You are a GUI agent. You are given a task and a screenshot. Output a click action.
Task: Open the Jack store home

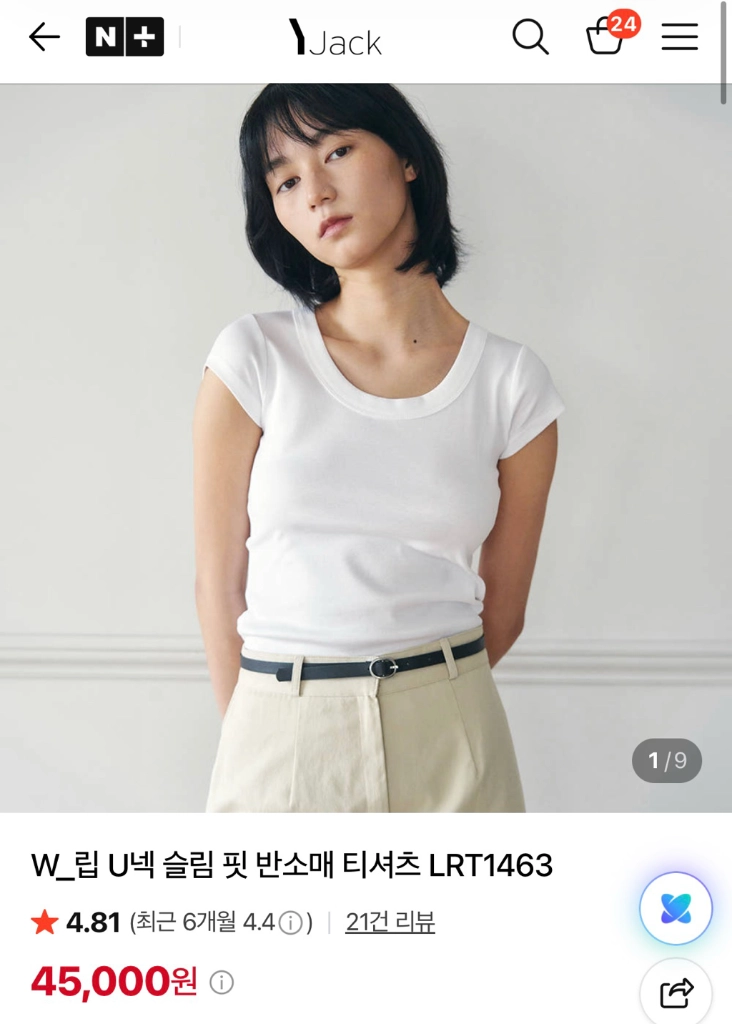[335, 38]
